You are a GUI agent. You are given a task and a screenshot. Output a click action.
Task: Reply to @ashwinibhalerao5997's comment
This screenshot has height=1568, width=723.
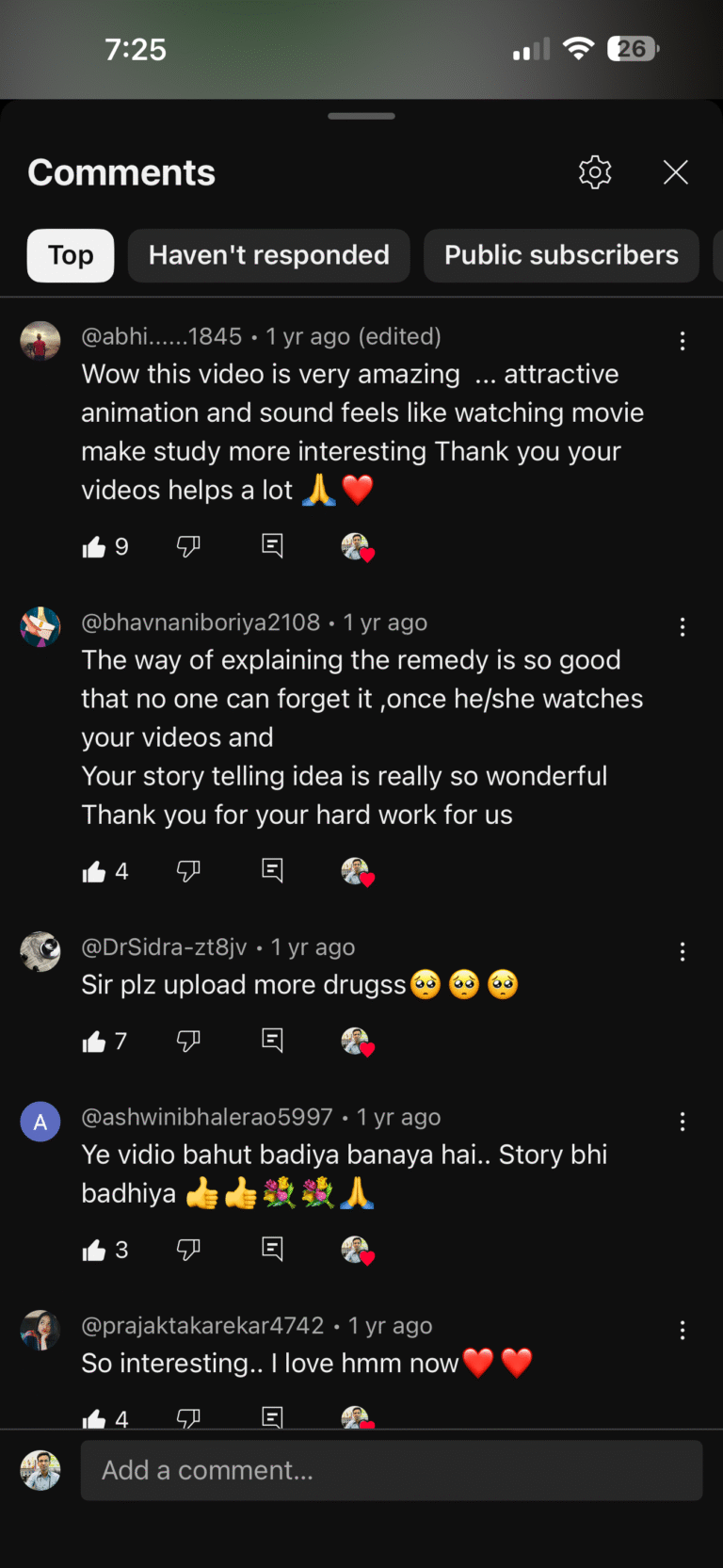(x=272, y=1249)
